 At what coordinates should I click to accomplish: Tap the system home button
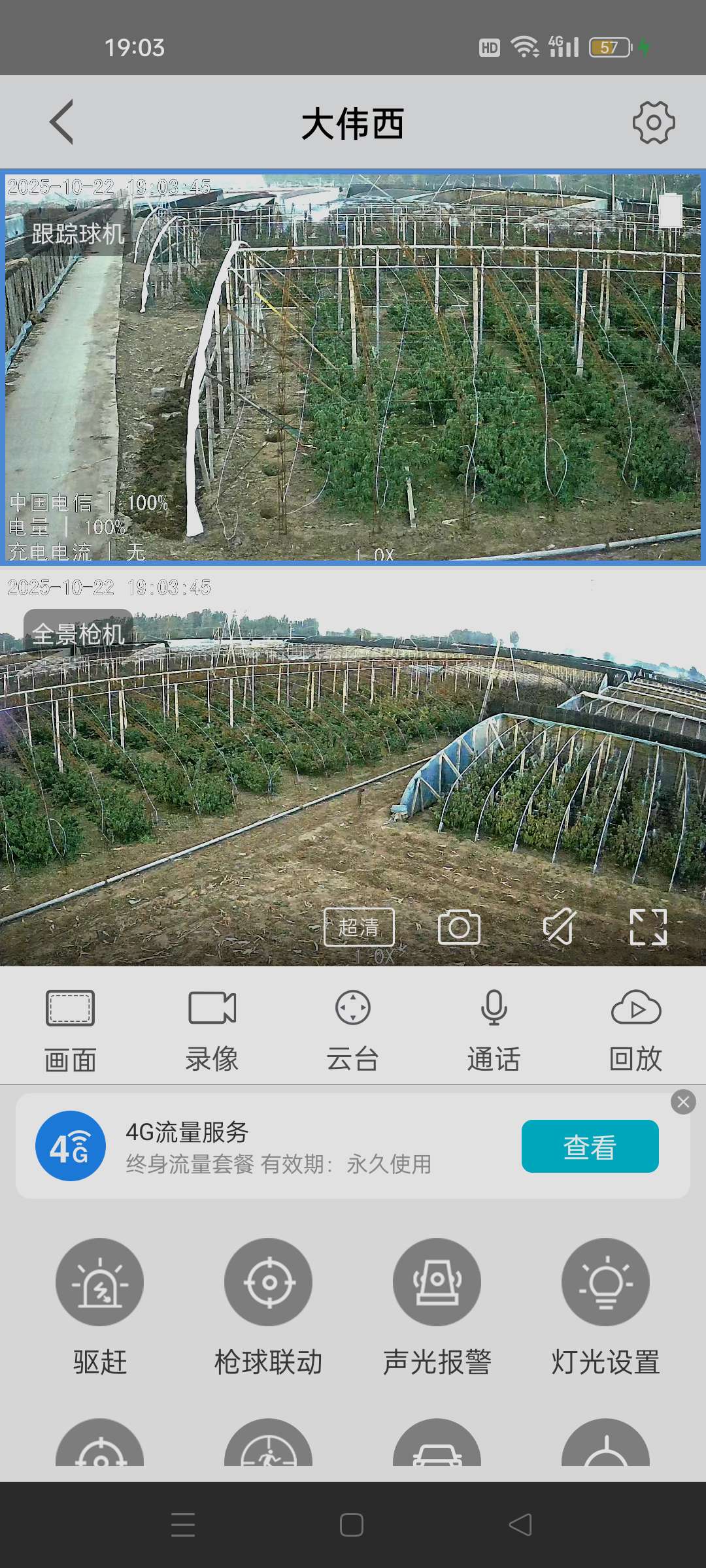click(352, 1525)
